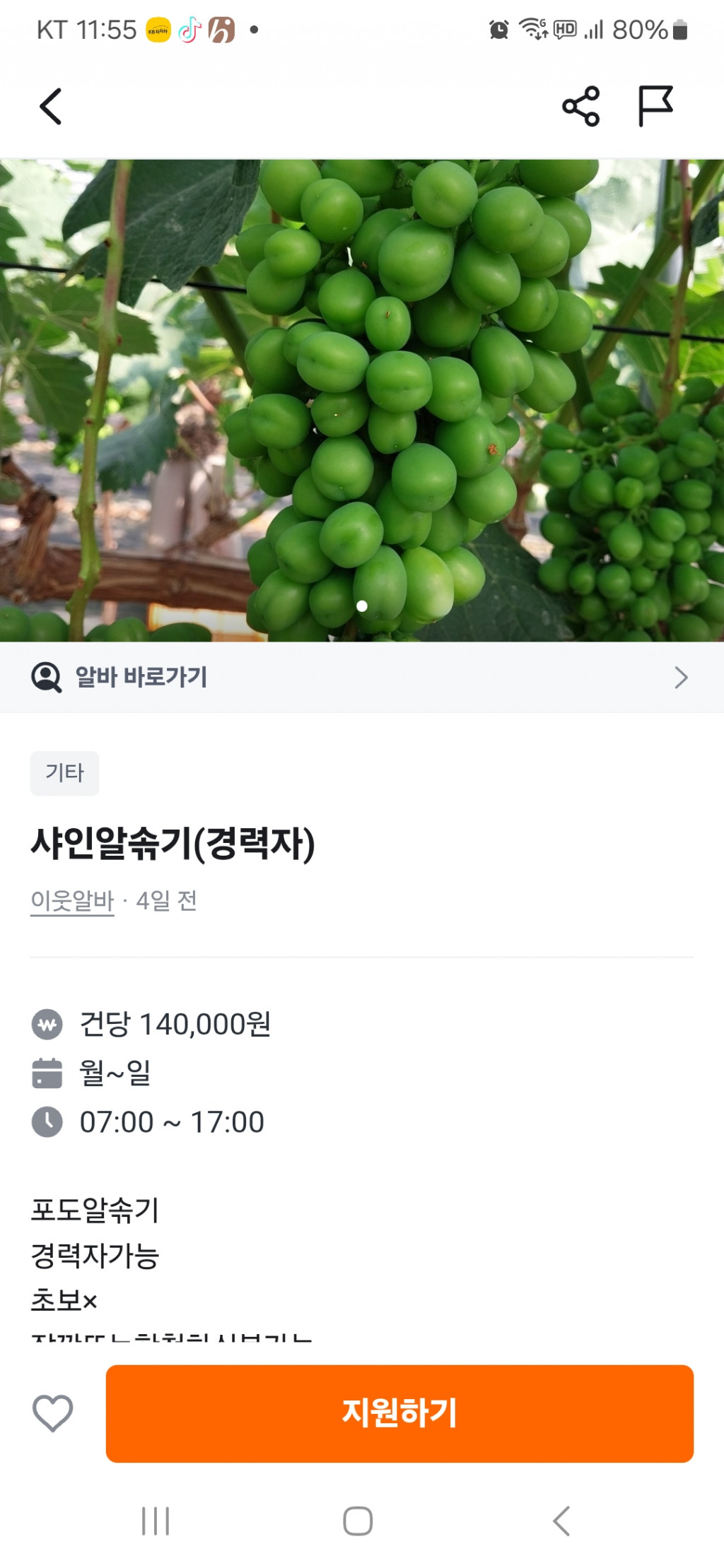
Task: Save this job with the heart icon
Action: (53, 1413)
